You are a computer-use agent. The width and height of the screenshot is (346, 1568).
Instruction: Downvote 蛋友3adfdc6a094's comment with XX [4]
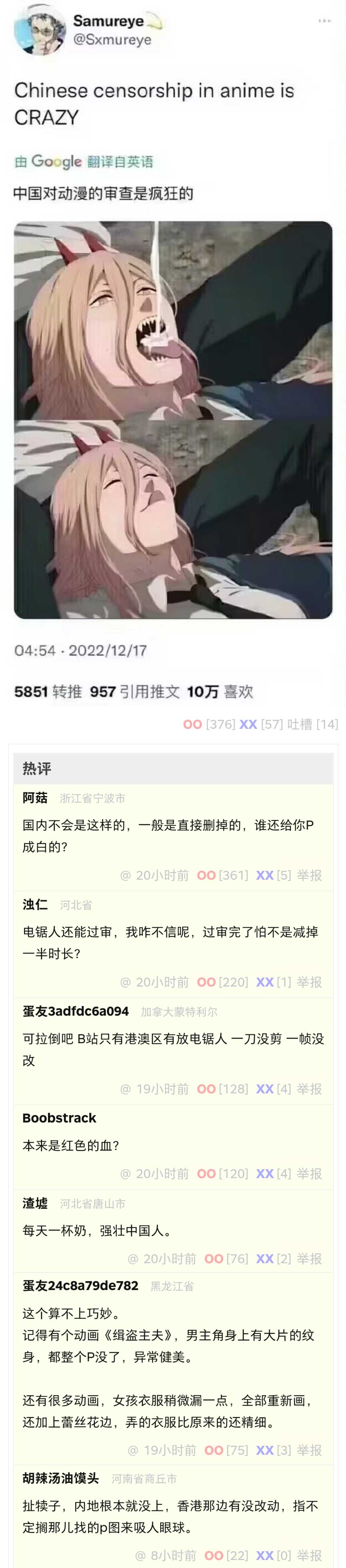coord(264,1088)
